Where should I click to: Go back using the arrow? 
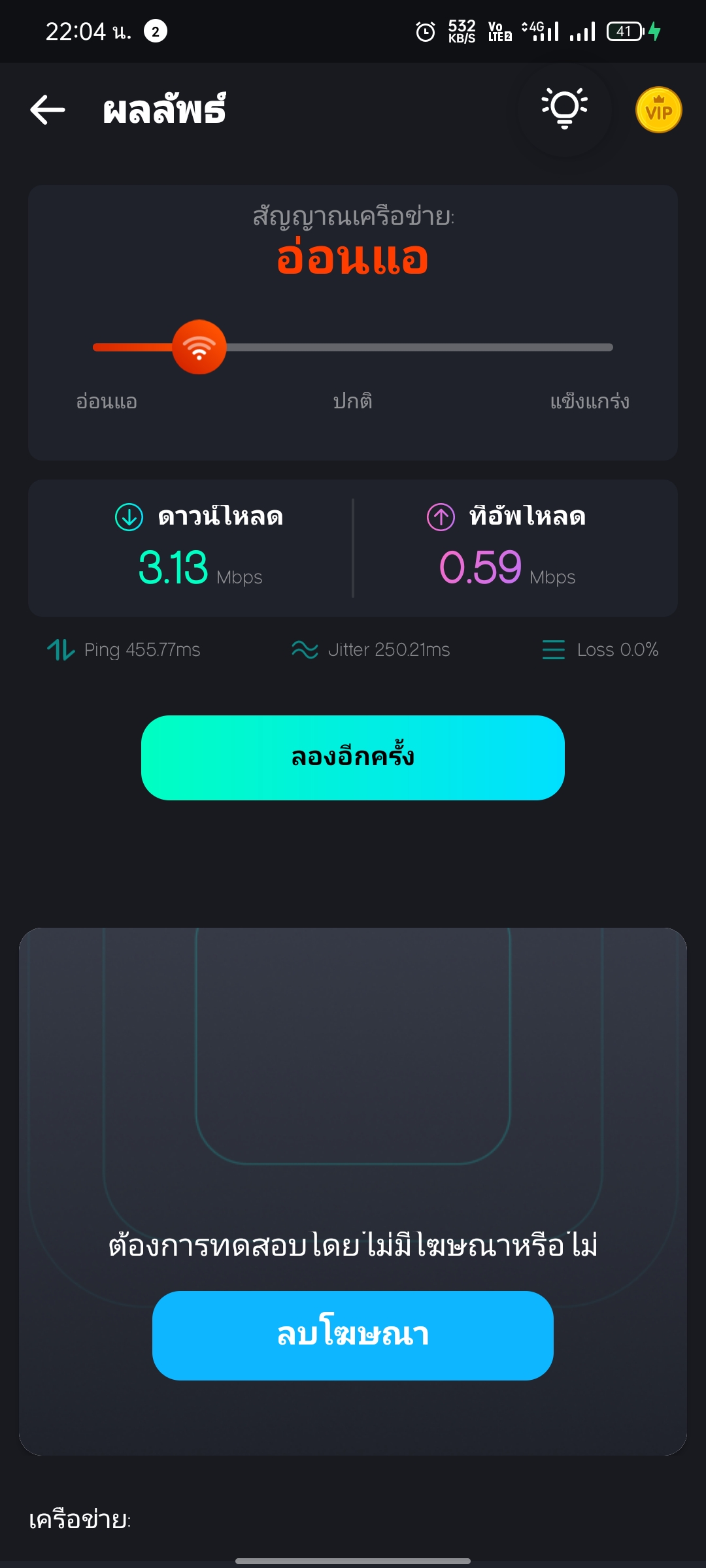[48, 109]
